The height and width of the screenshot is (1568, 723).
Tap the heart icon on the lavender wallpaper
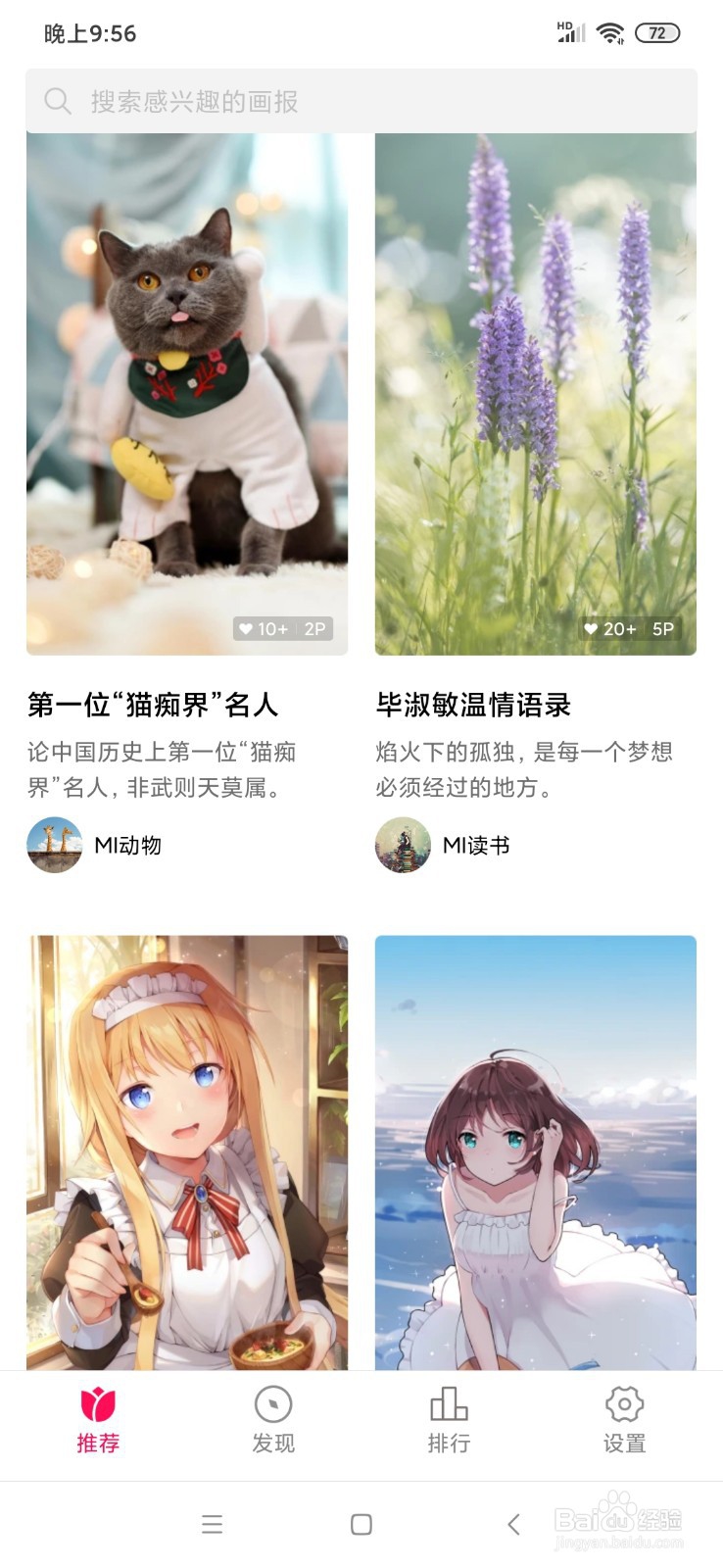pos(592,628)
